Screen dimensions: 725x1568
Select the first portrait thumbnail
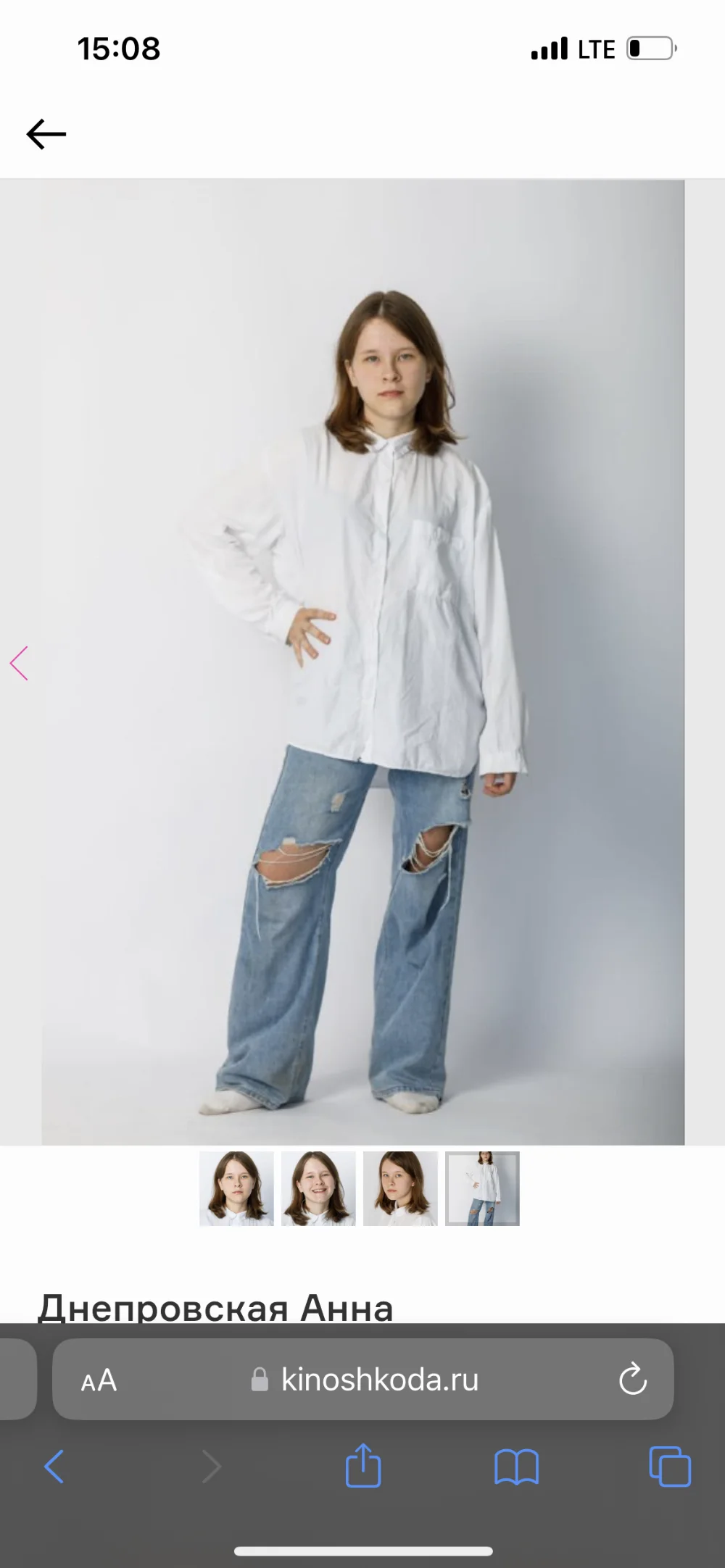pos(236,1188)
